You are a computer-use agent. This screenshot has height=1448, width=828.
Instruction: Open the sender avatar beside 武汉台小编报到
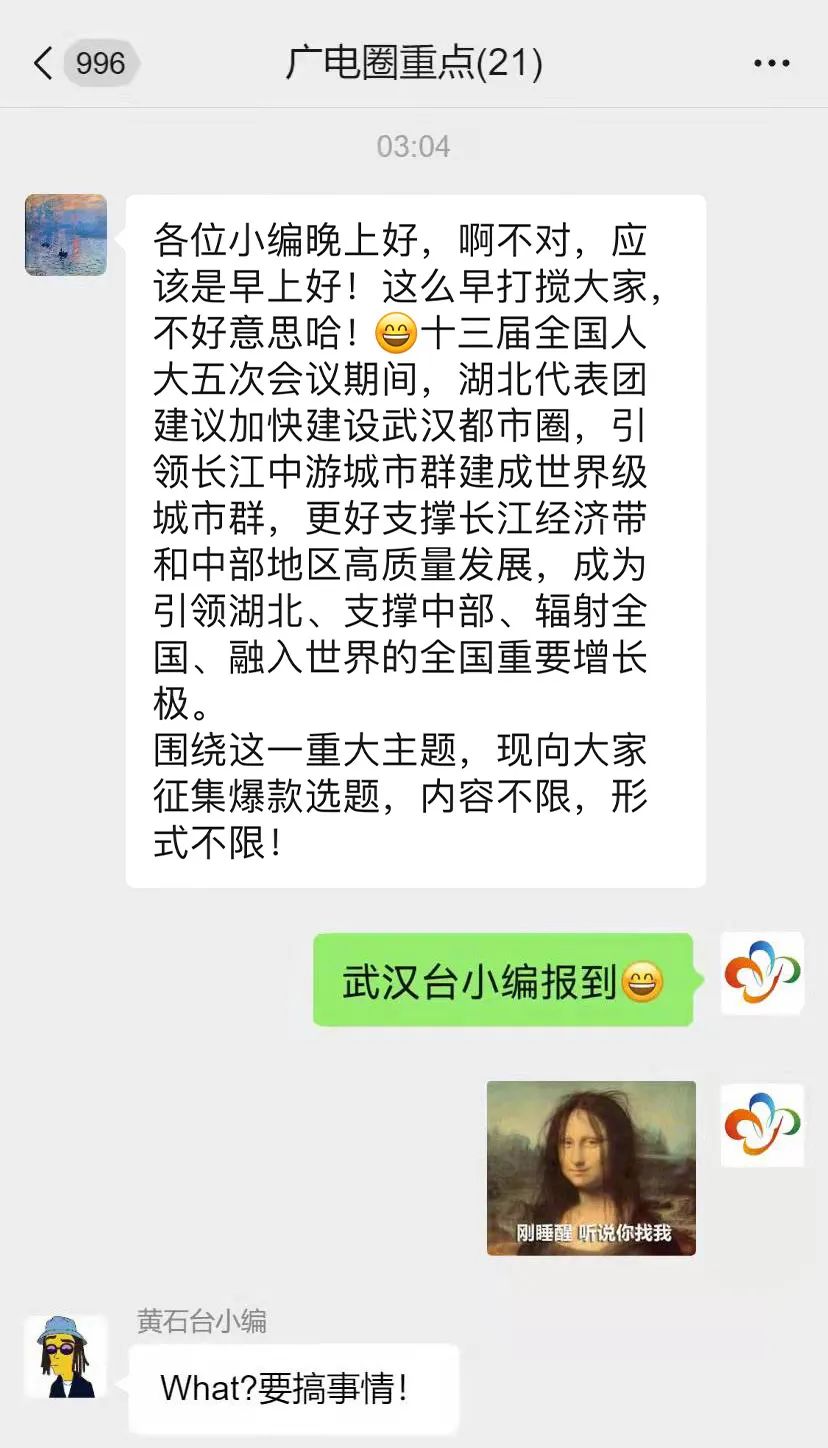[x=762, y=973]
